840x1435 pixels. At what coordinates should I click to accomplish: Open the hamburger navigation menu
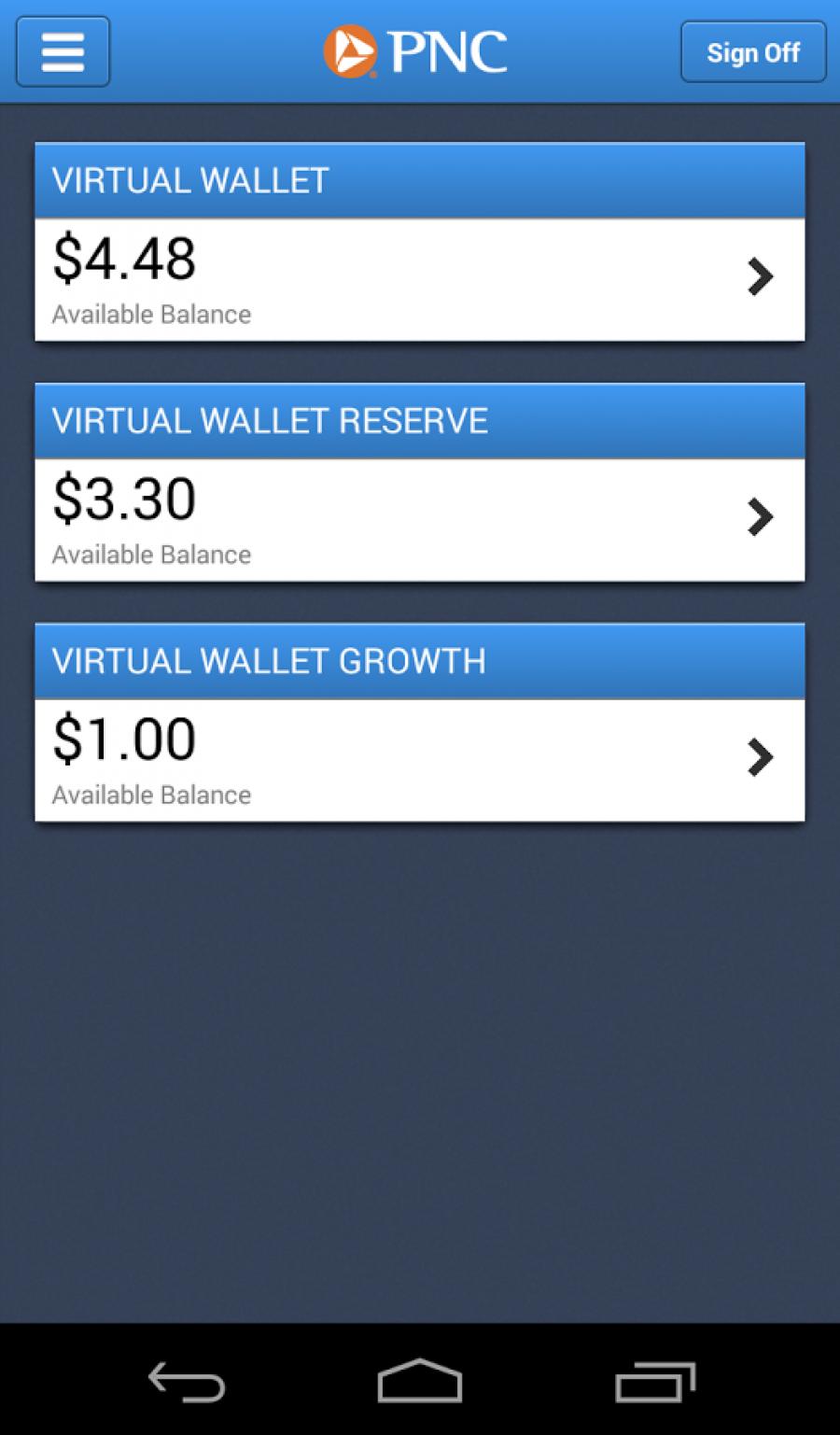tap(62, 52)
